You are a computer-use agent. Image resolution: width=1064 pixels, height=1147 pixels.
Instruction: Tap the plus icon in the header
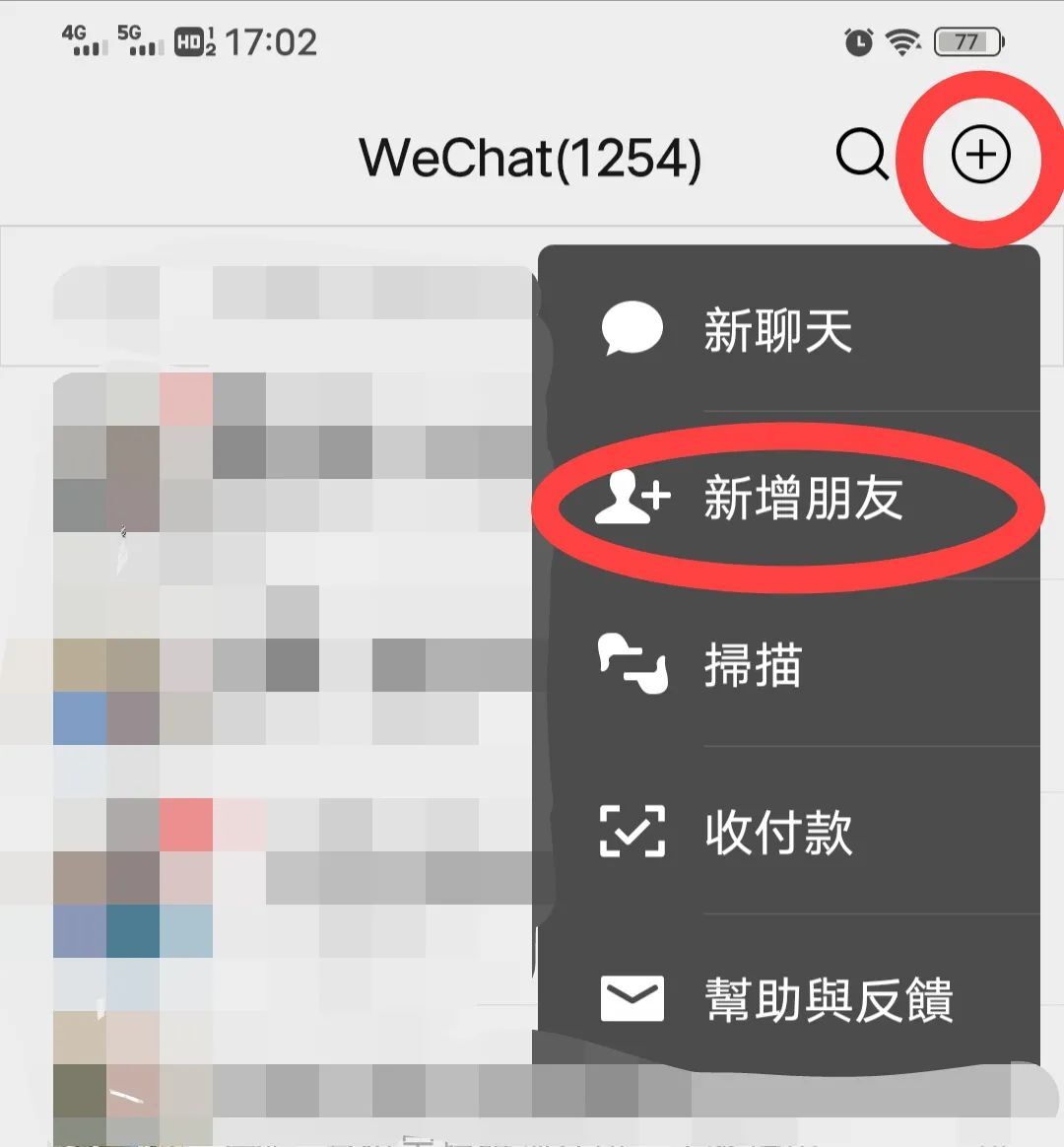click(980, 156)
